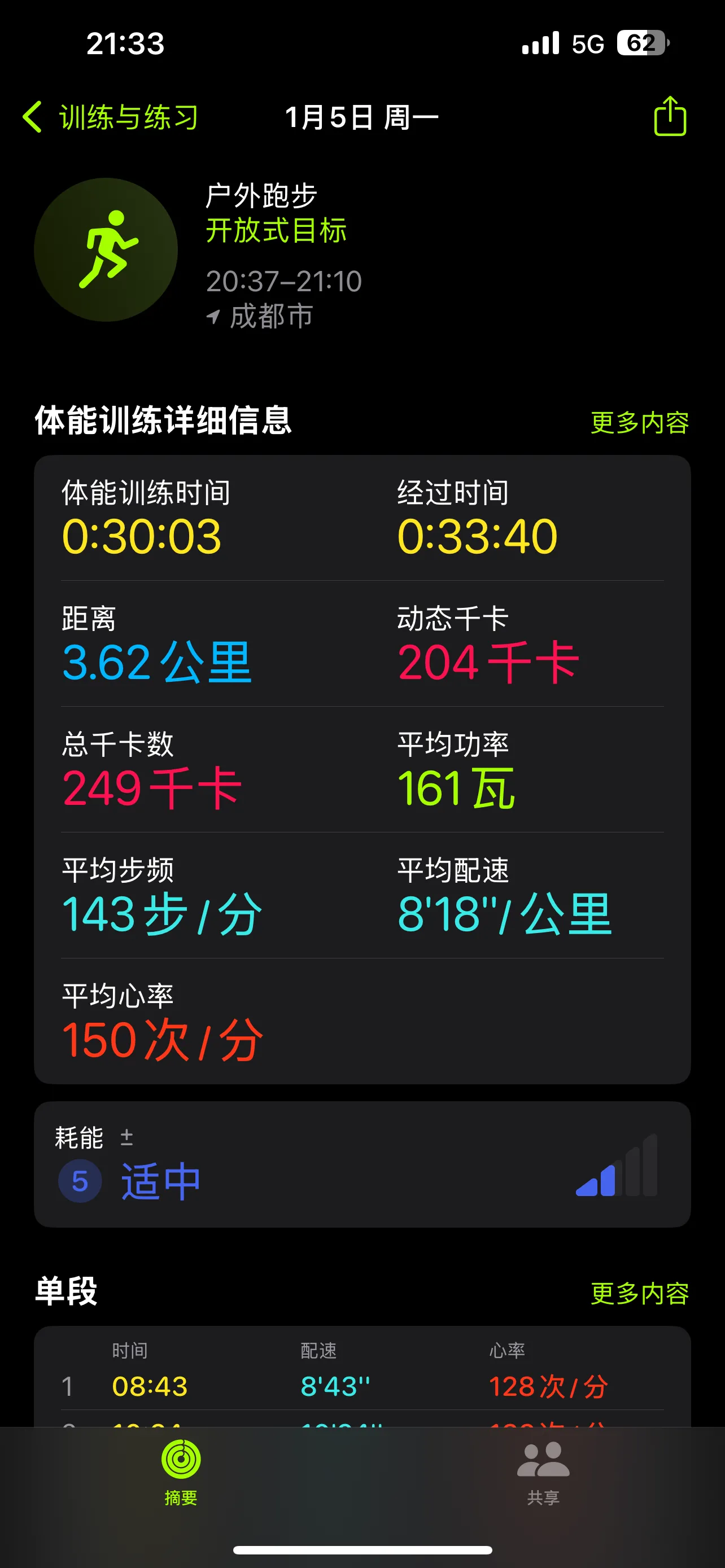This screenshot has height=1568, width=725.
Task: Switch to the 摘要 tab
Action: pos(181,1470)
